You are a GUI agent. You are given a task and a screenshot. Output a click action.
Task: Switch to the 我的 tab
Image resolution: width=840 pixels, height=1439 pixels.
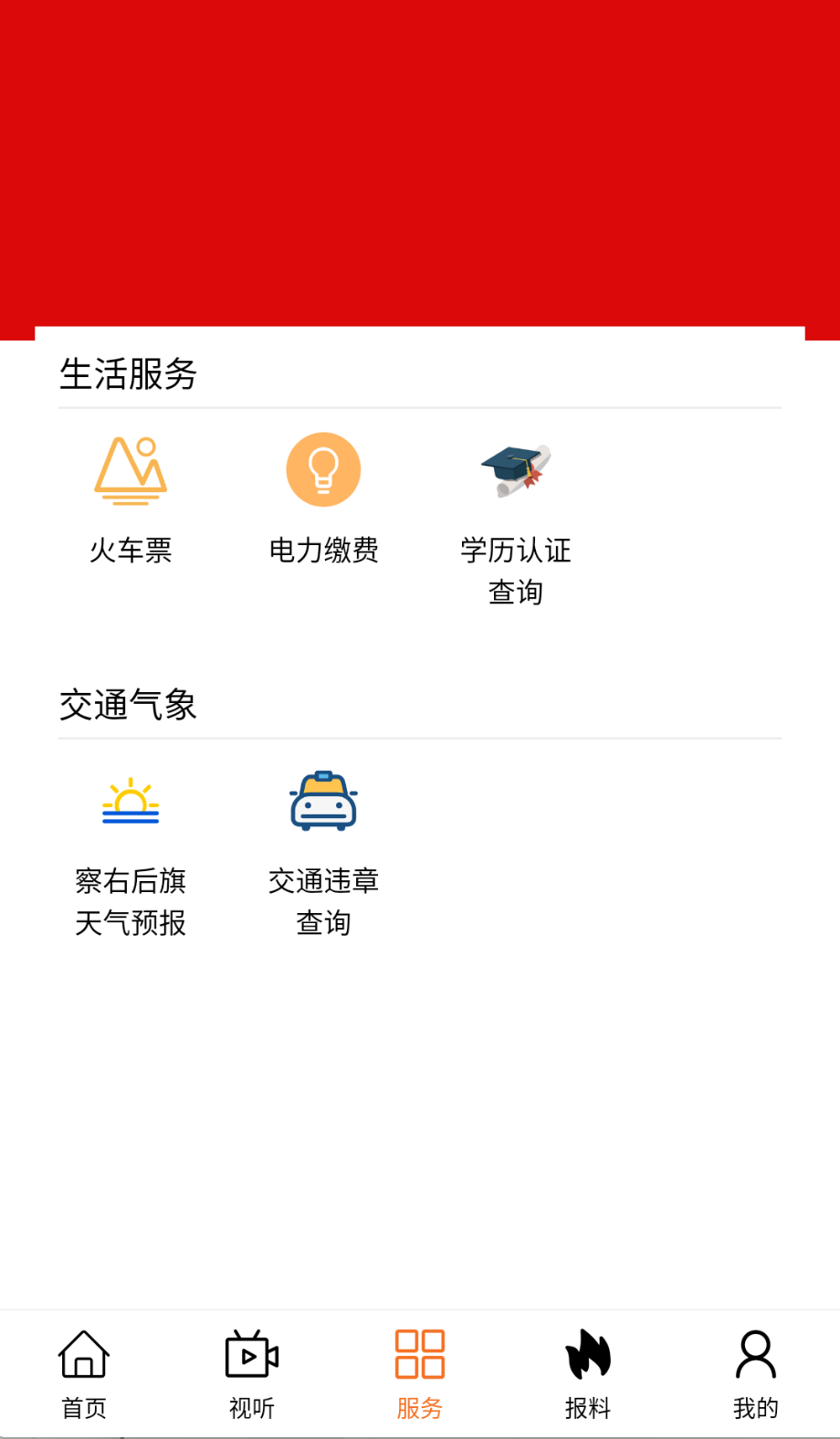[x=755, y=1374]
